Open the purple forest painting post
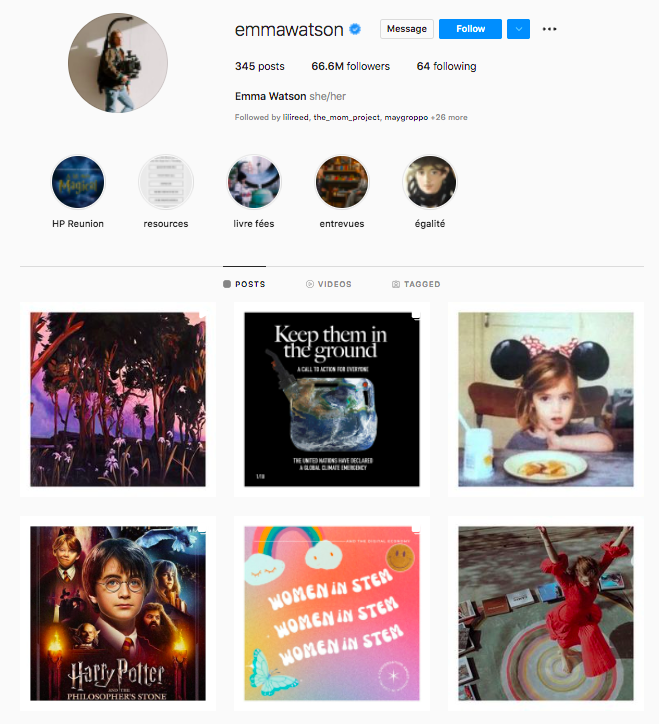The width and height of the screenshot is (659, 724). point(118,399)
